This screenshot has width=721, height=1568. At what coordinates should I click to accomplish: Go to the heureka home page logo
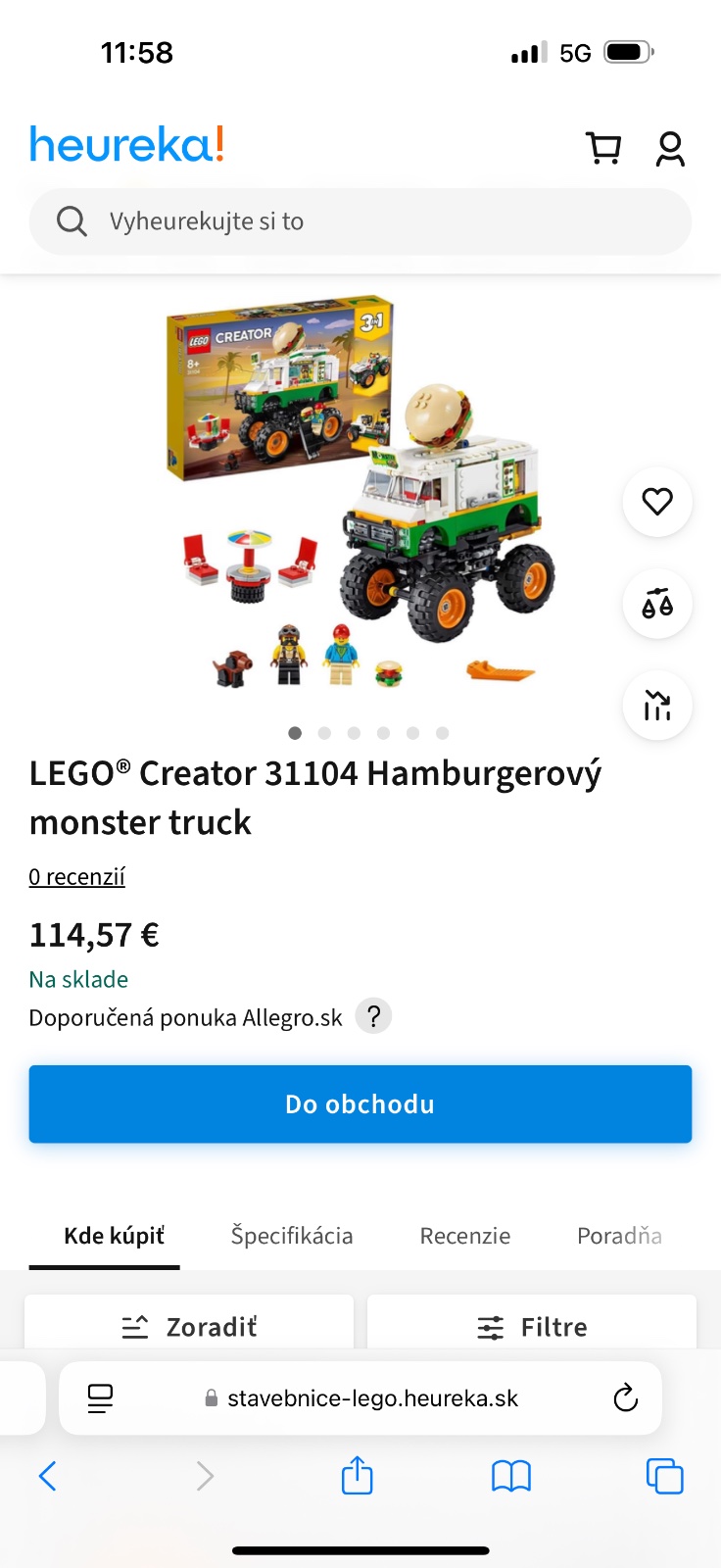pyautogui.click(x=127, y=145)
